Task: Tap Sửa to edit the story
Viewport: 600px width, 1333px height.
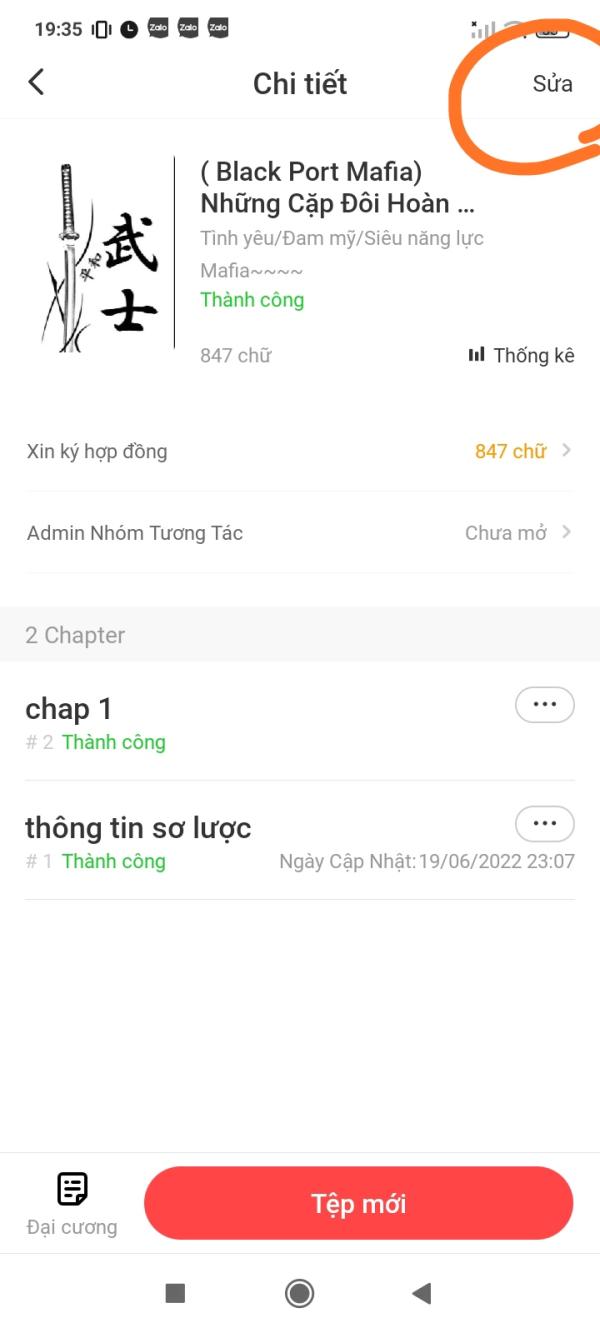Action: coord(552,84)
